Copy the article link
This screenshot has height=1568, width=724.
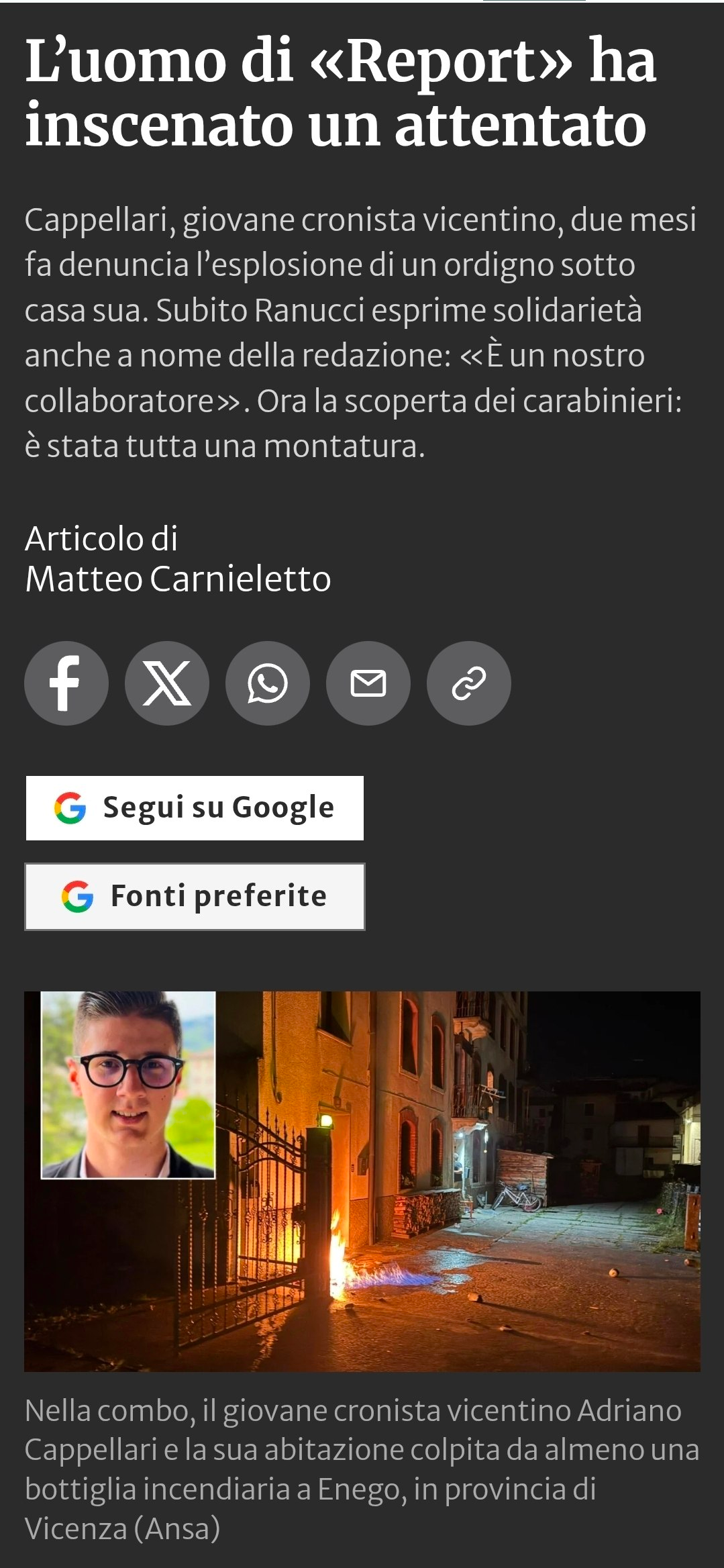click(469, 683)
